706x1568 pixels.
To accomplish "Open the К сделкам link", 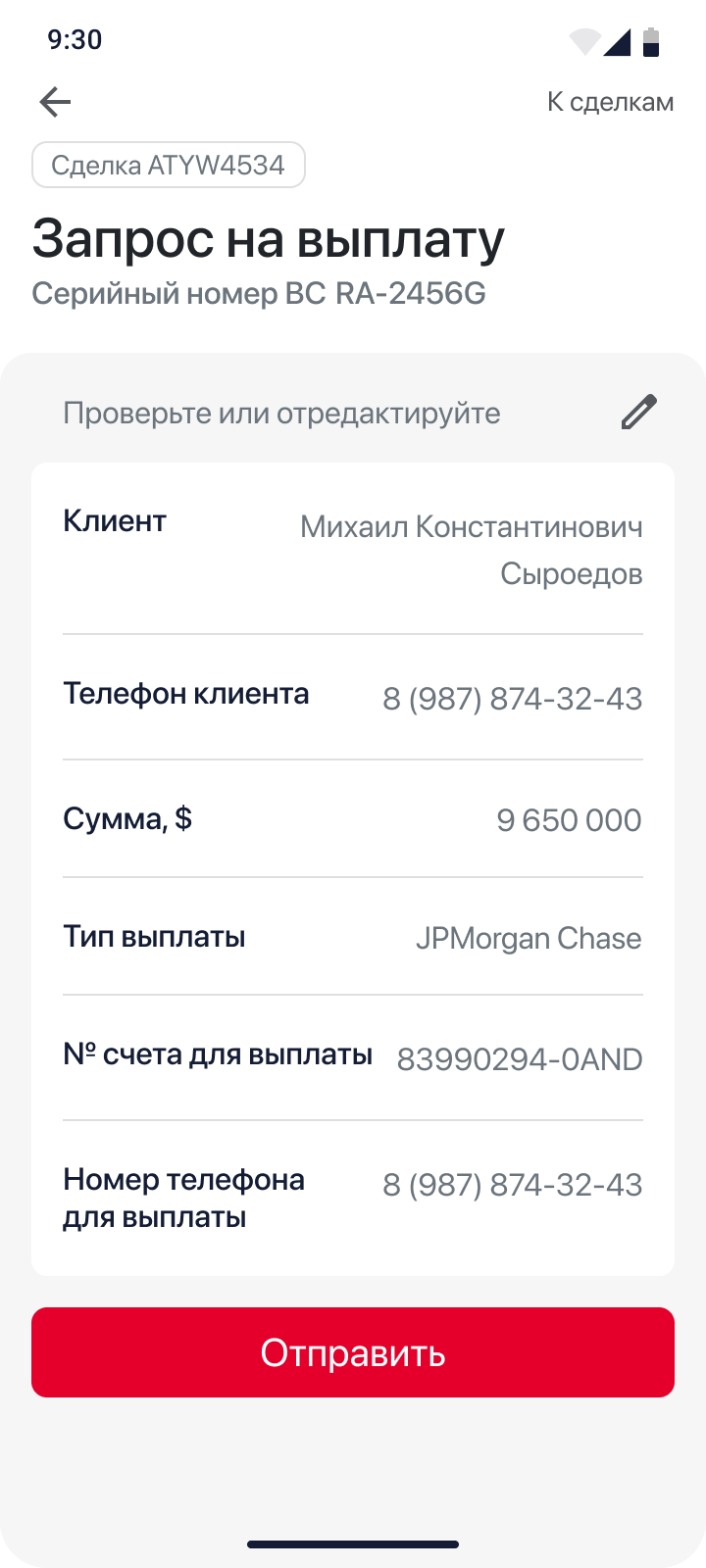I will click(x=610, y=102).
